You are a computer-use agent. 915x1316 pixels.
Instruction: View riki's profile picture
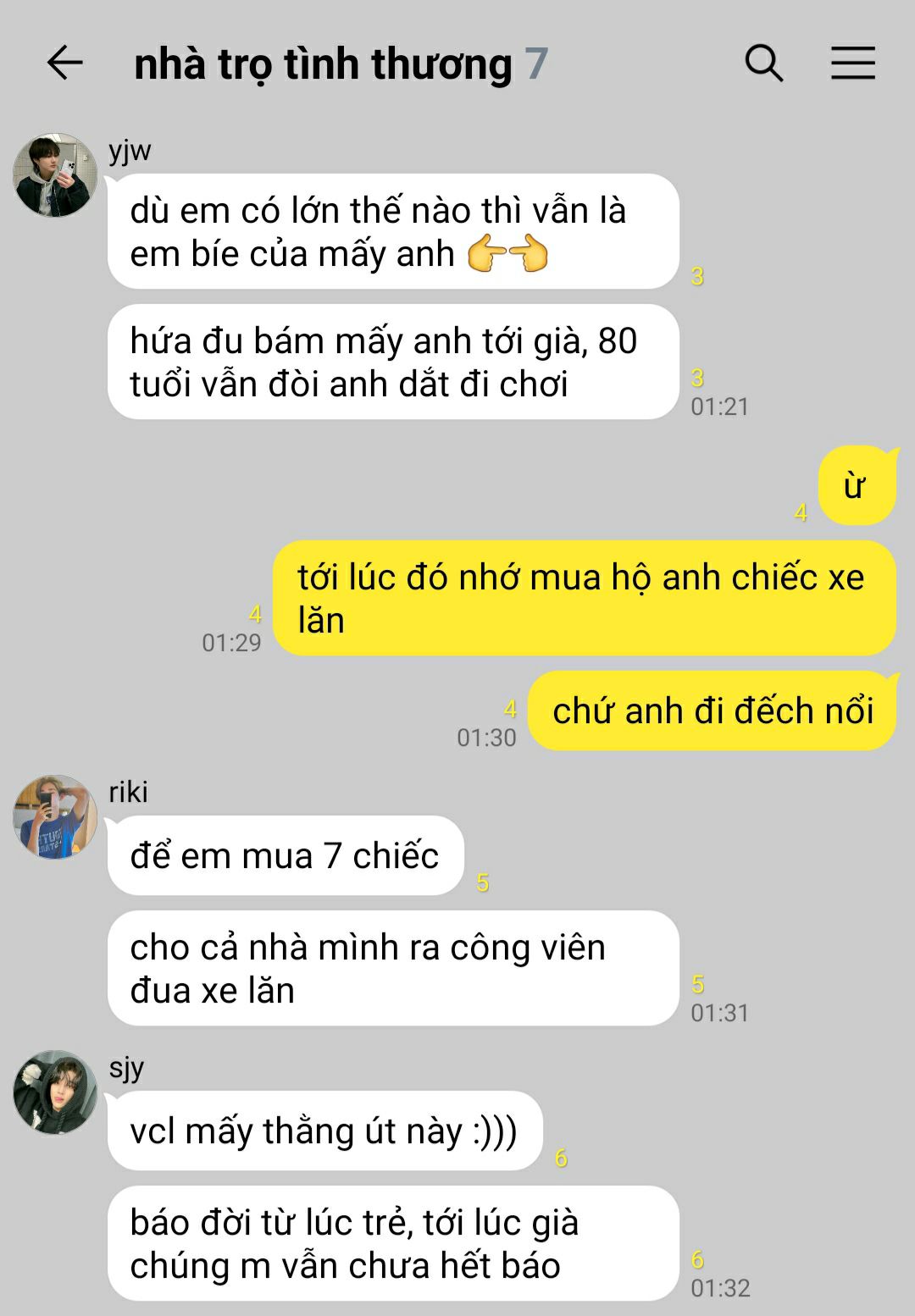55,817
